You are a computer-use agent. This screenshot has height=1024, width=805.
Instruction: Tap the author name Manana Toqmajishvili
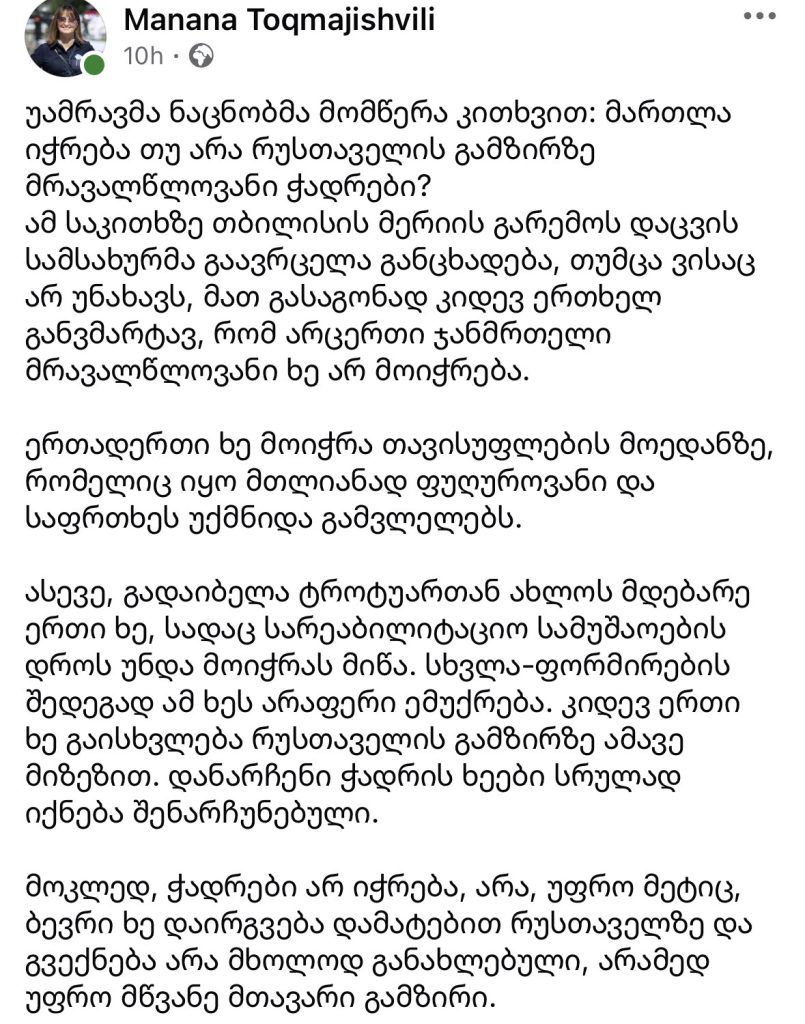point(279,21)
